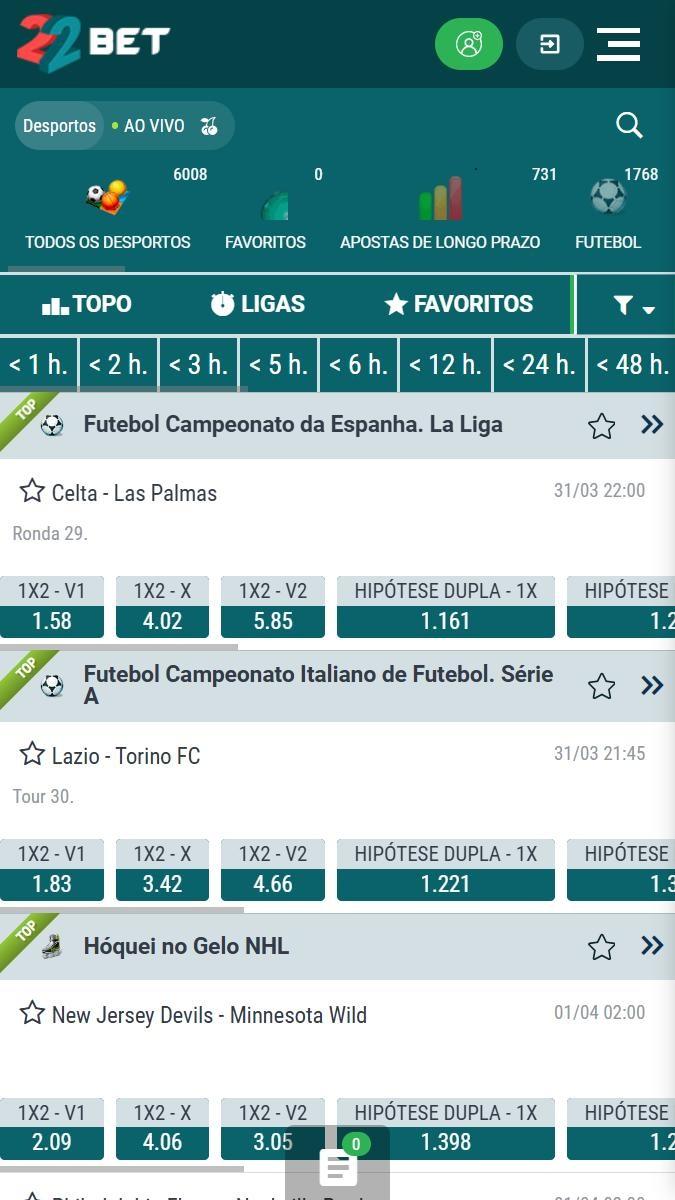Open the hamburger menu
Screen dimensions: 675x1200
[618, 44]
